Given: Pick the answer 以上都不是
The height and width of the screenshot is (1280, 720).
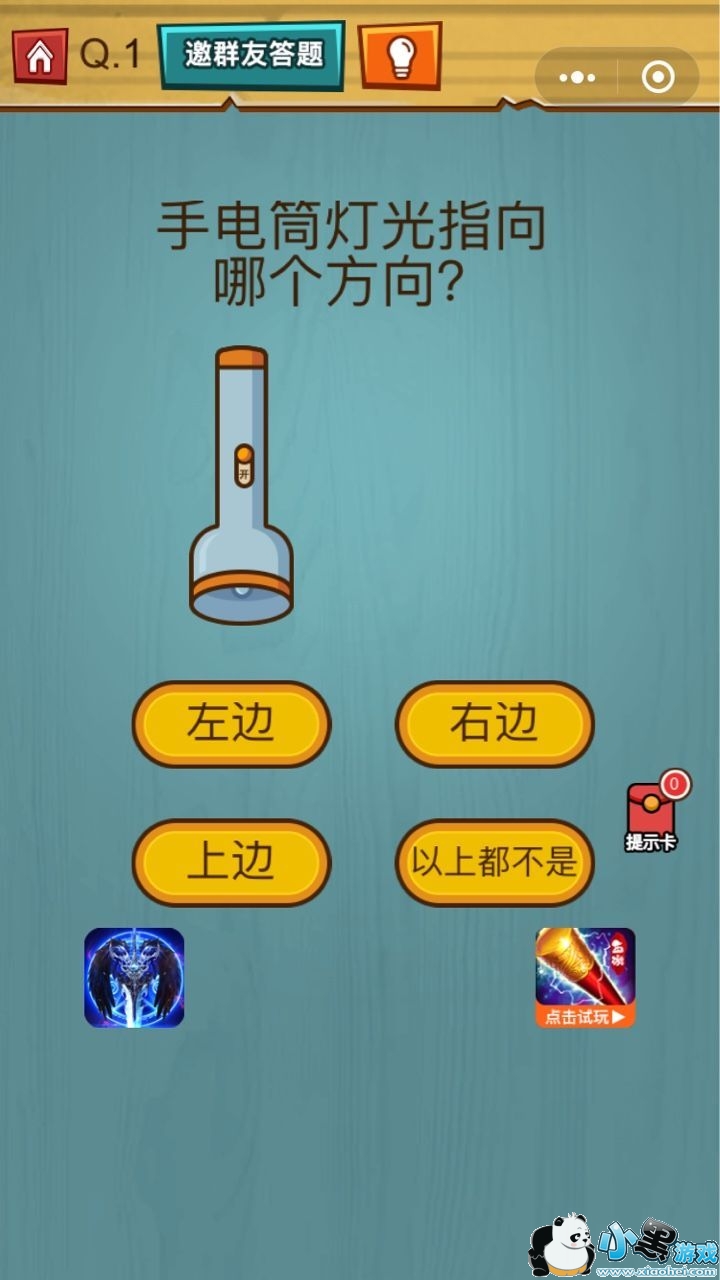Looking at the screenshot, I should pyautogui.click(x=495, y=862).
